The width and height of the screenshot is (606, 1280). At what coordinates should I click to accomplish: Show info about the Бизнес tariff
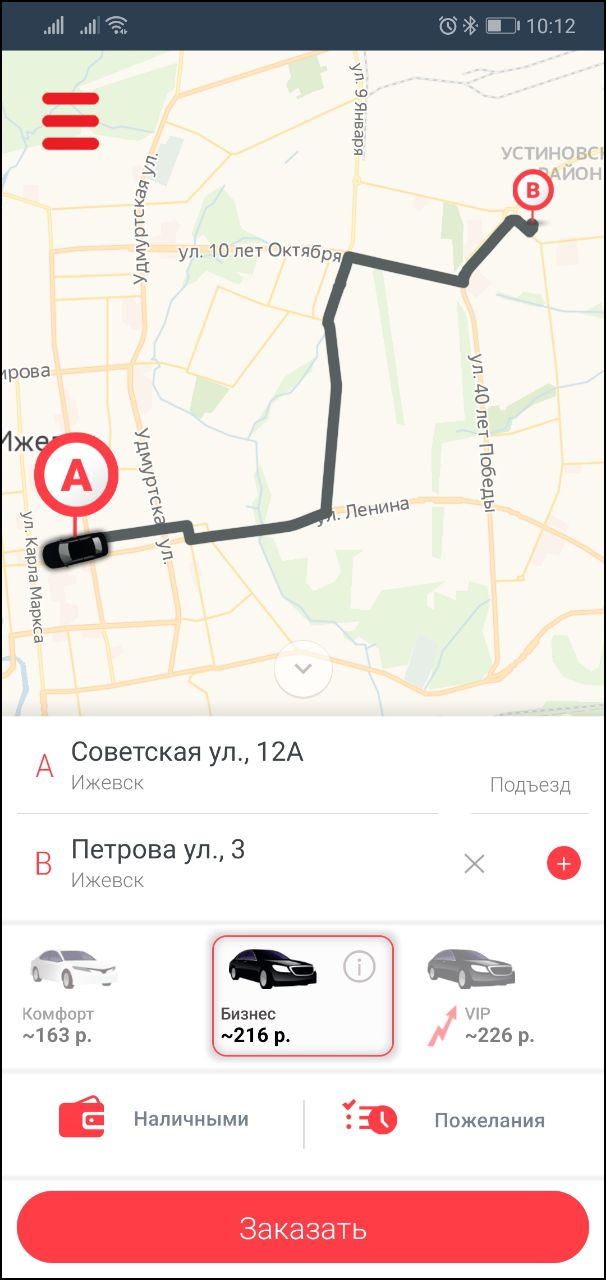359,966
